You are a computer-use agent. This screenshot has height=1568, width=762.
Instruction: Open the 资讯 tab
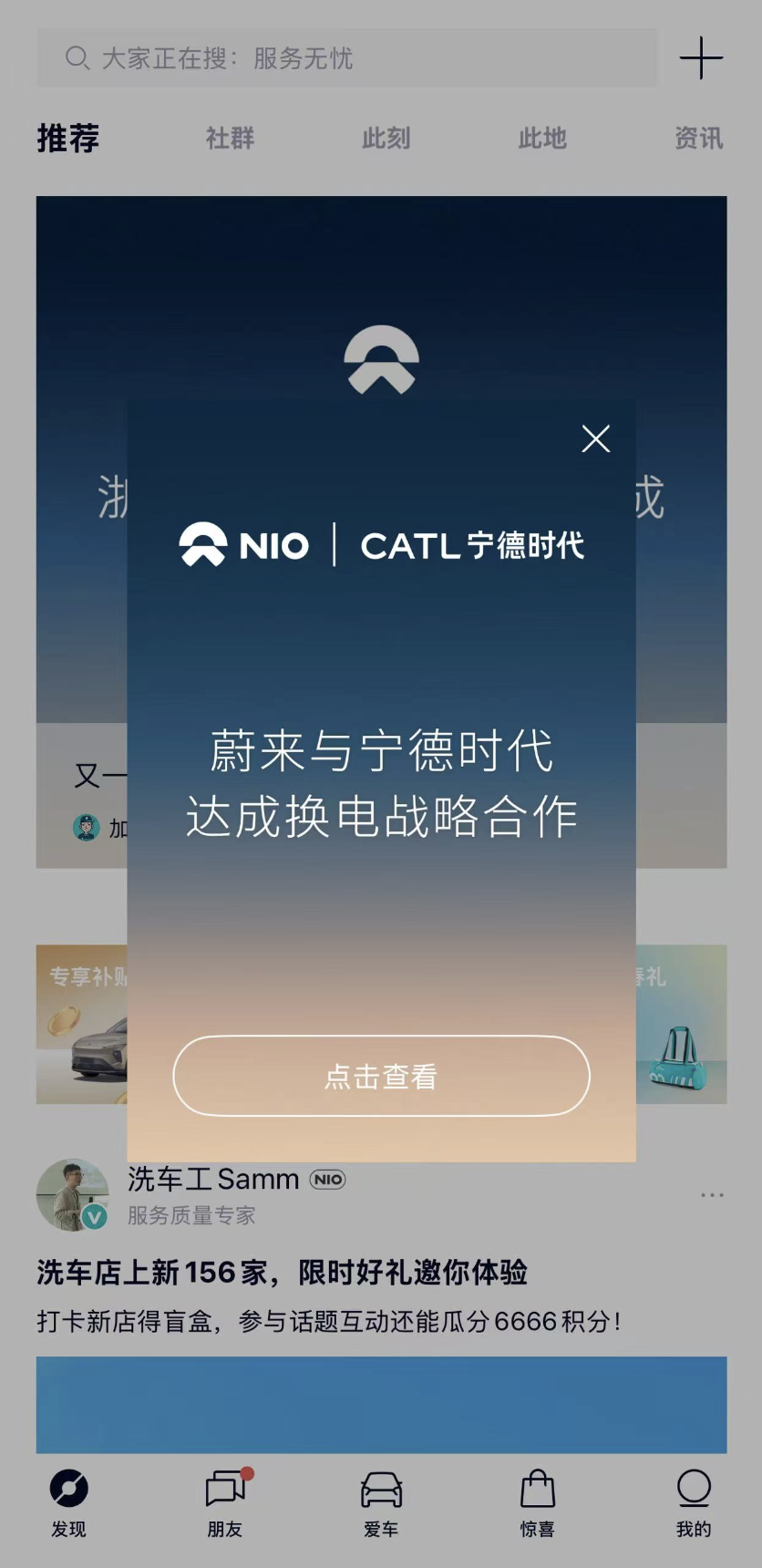tap(698, 139)
